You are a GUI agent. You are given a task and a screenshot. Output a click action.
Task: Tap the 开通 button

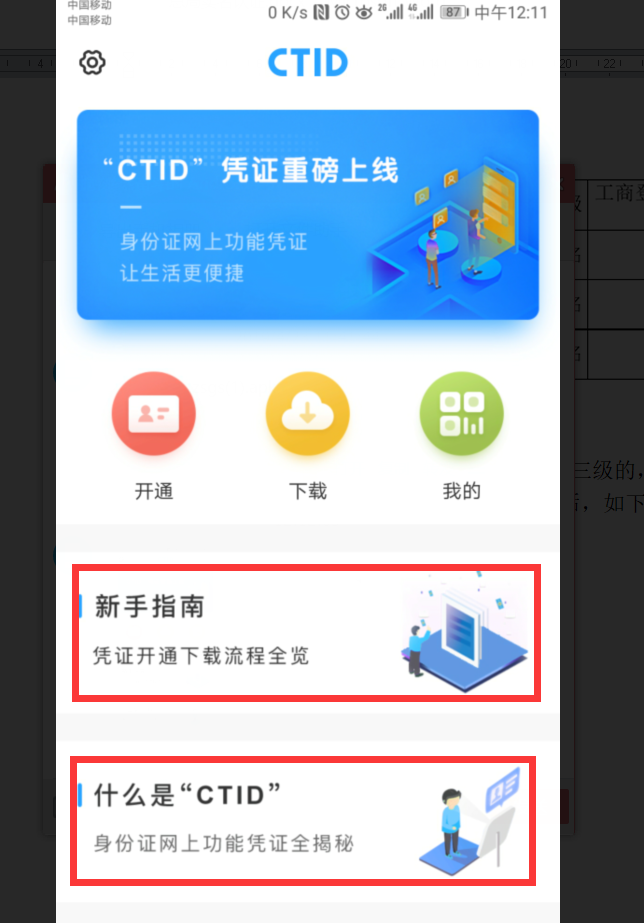pyautogui.click(x=154, y=415)
